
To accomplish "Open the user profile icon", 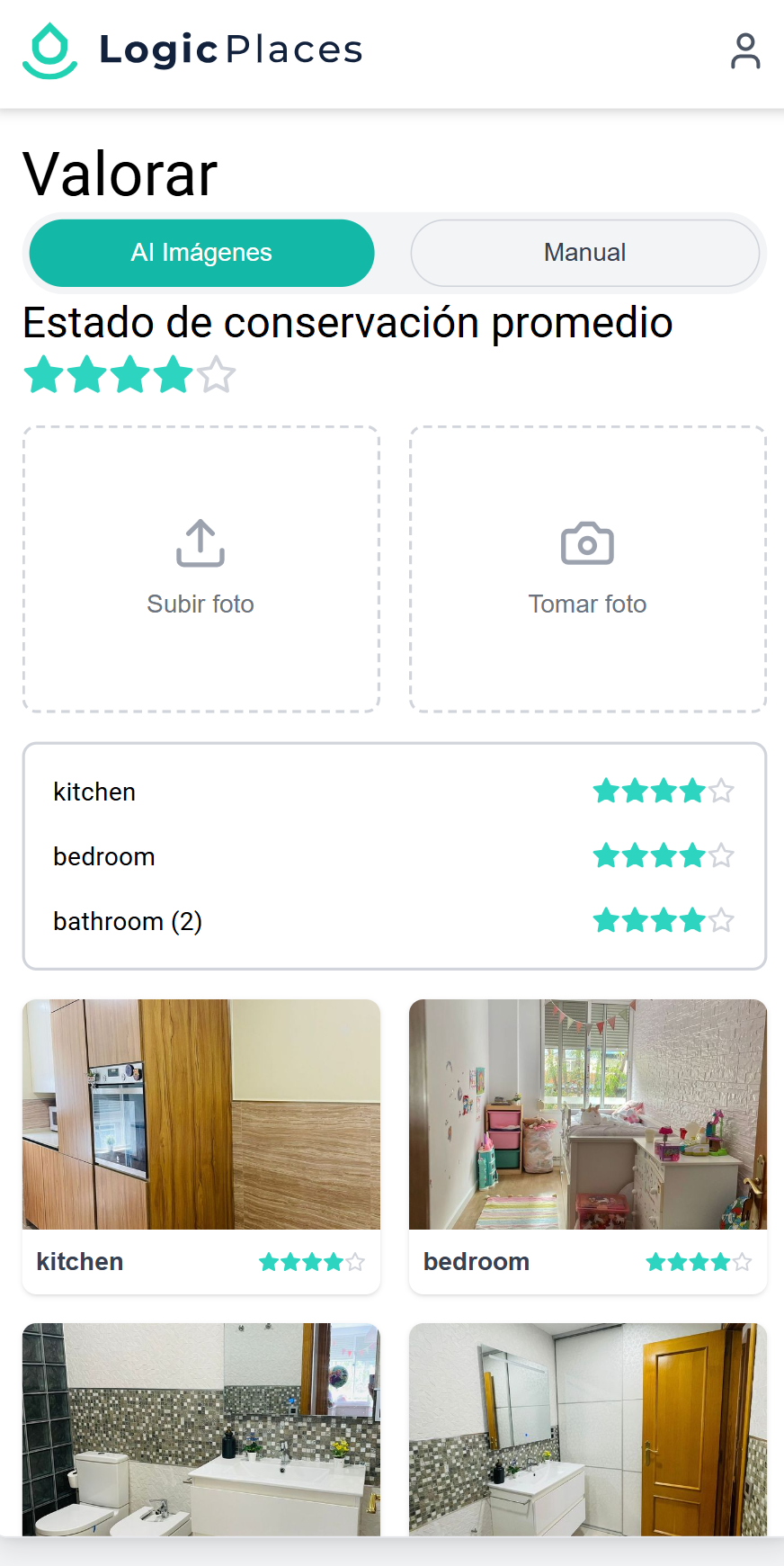I will coord(745,51).
